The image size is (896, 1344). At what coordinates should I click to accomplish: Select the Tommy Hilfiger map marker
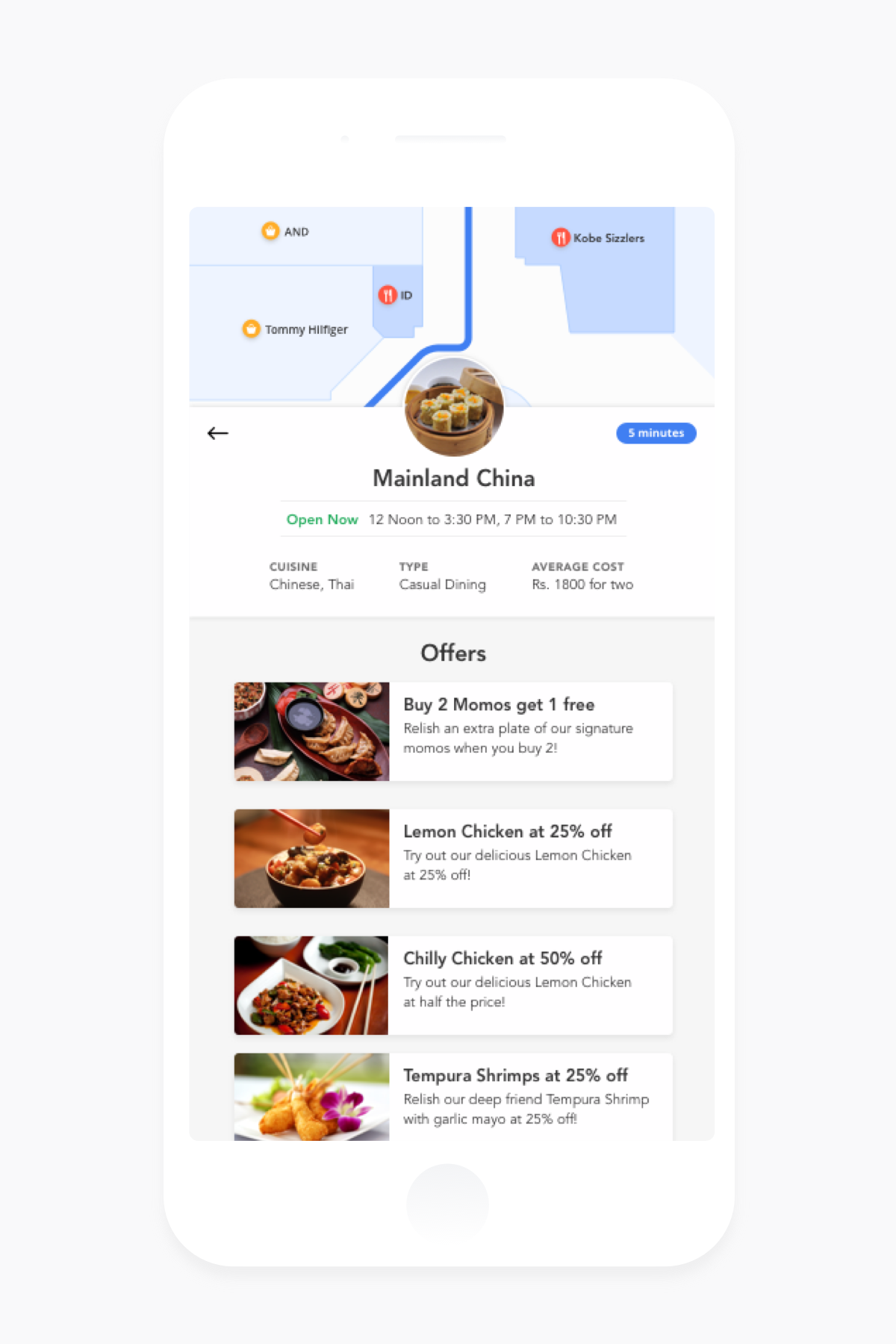(x=252, y=329)
